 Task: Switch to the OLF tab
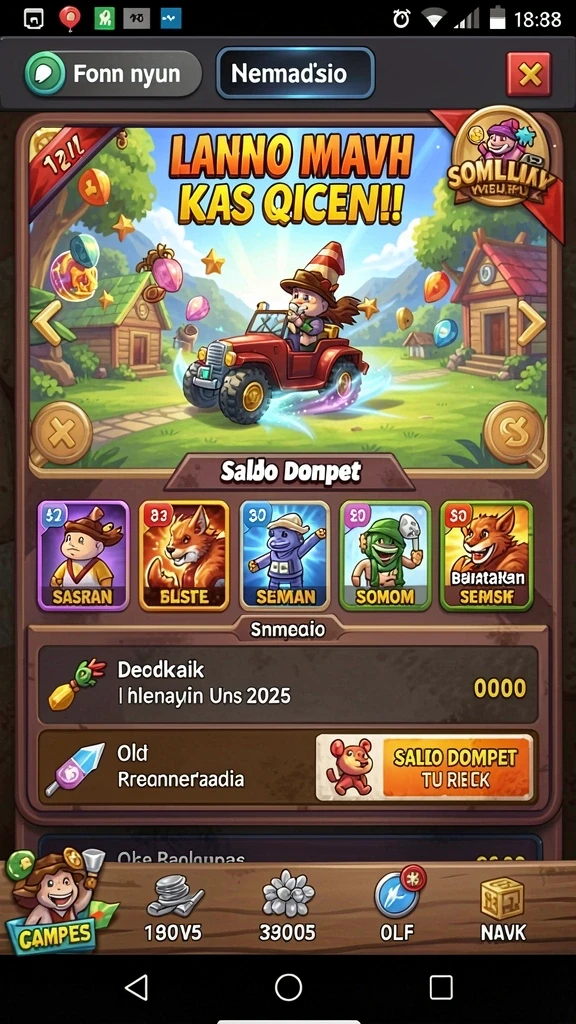(x=398, y=904)
